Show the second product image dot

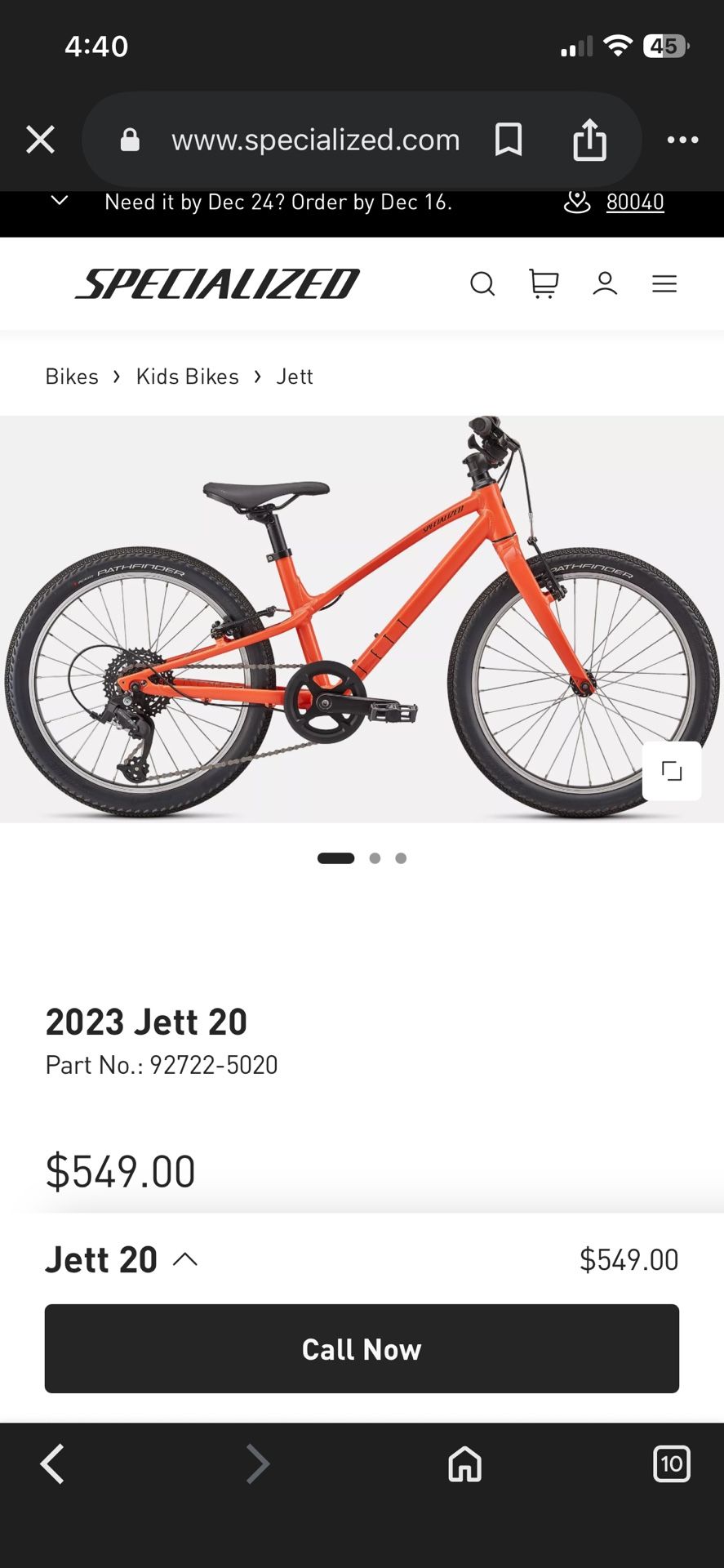pos(375,858)
